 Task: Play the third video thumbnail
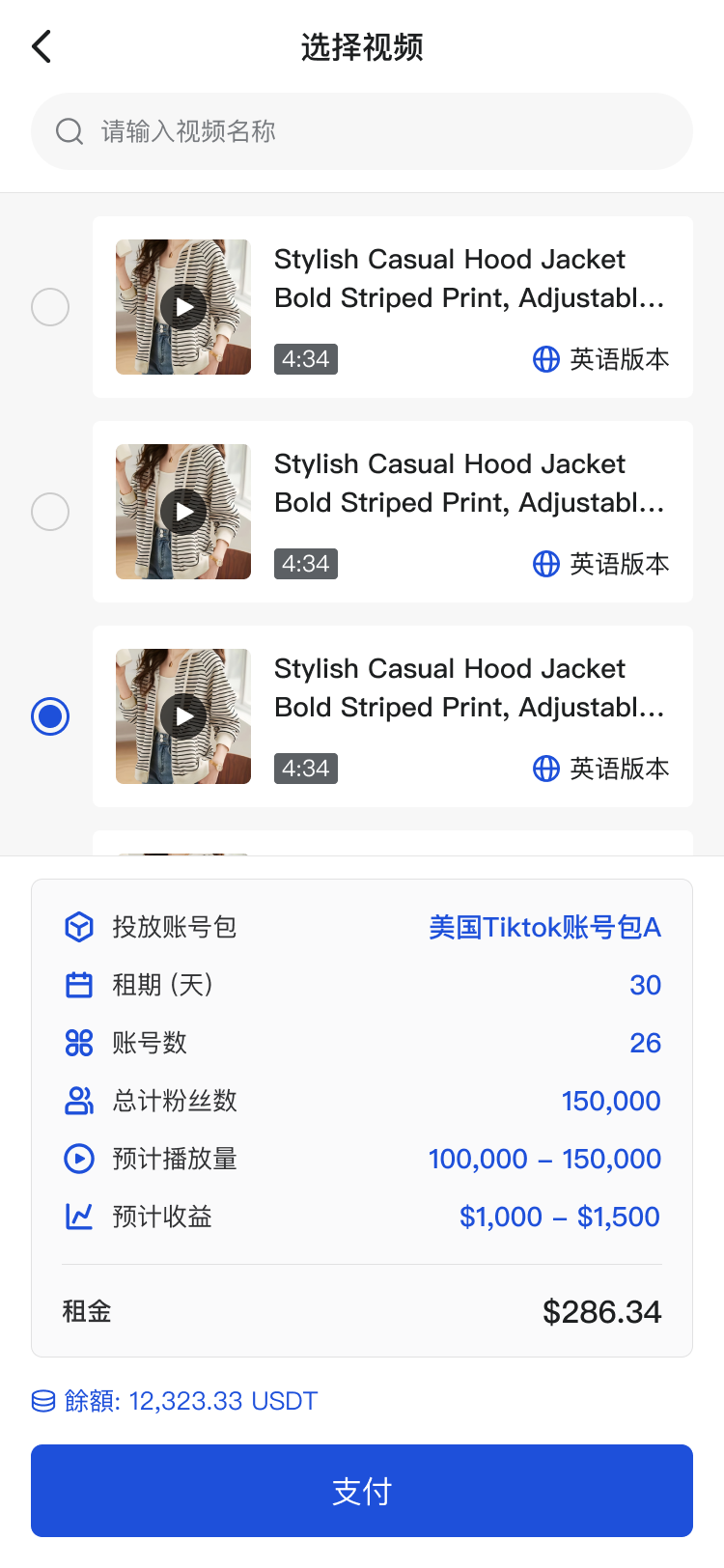click(x=183, y=716)
